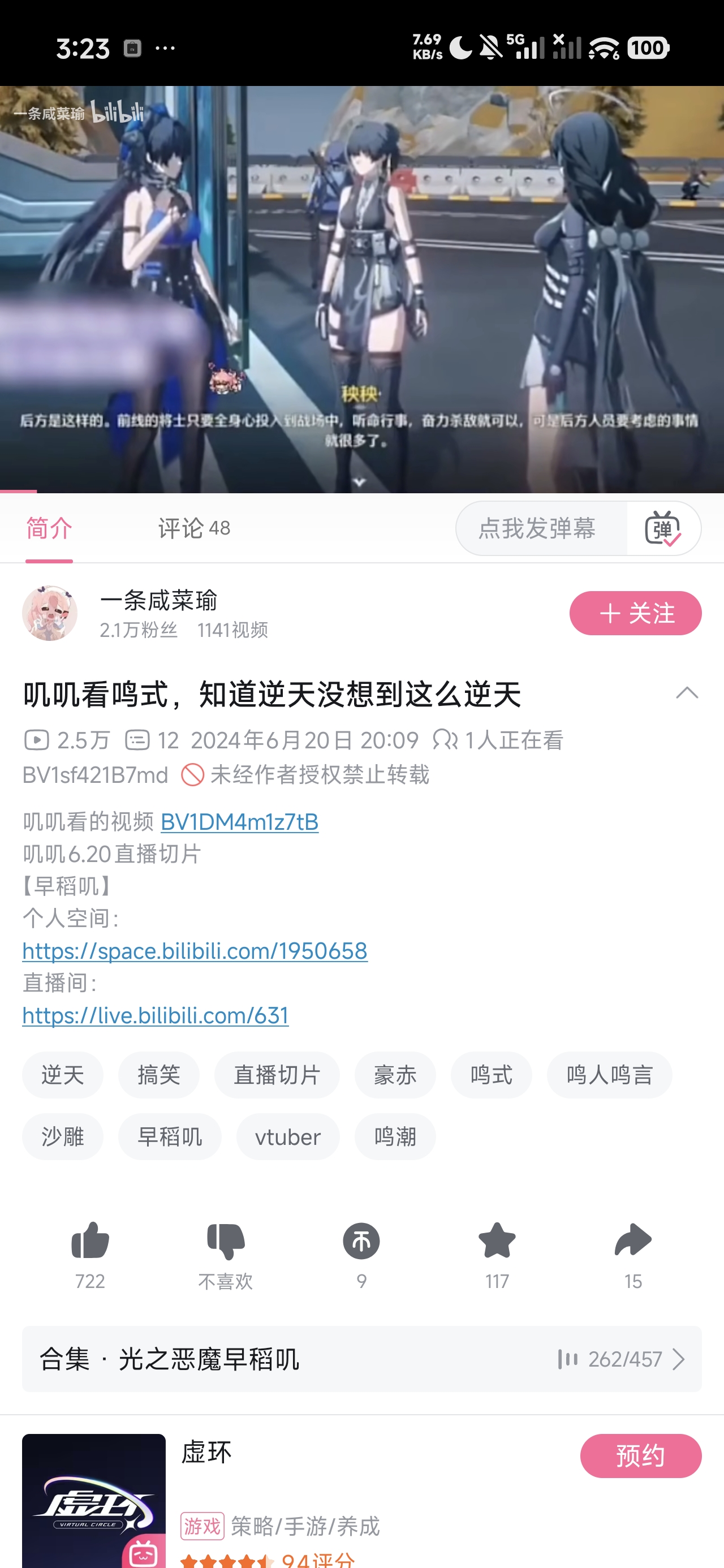Follow 一条咸菜瑜 with 关注 button
Image resolution: width=724 pixels, height=1568 pixels.
coord(635,613)
